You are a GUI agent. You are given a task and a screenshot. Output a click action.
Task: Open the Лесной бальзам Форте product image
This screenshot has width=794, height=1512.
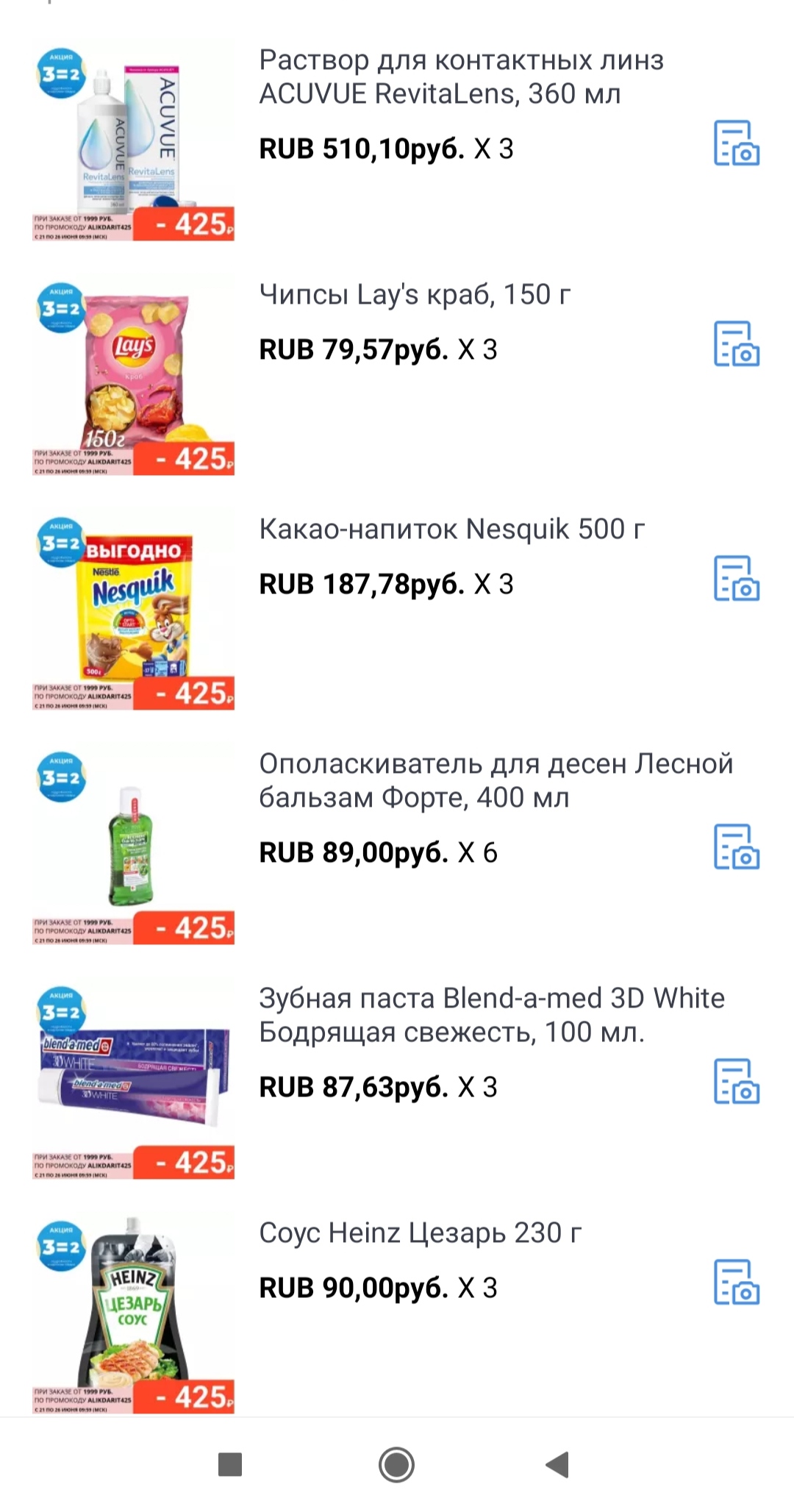(133, 844)
